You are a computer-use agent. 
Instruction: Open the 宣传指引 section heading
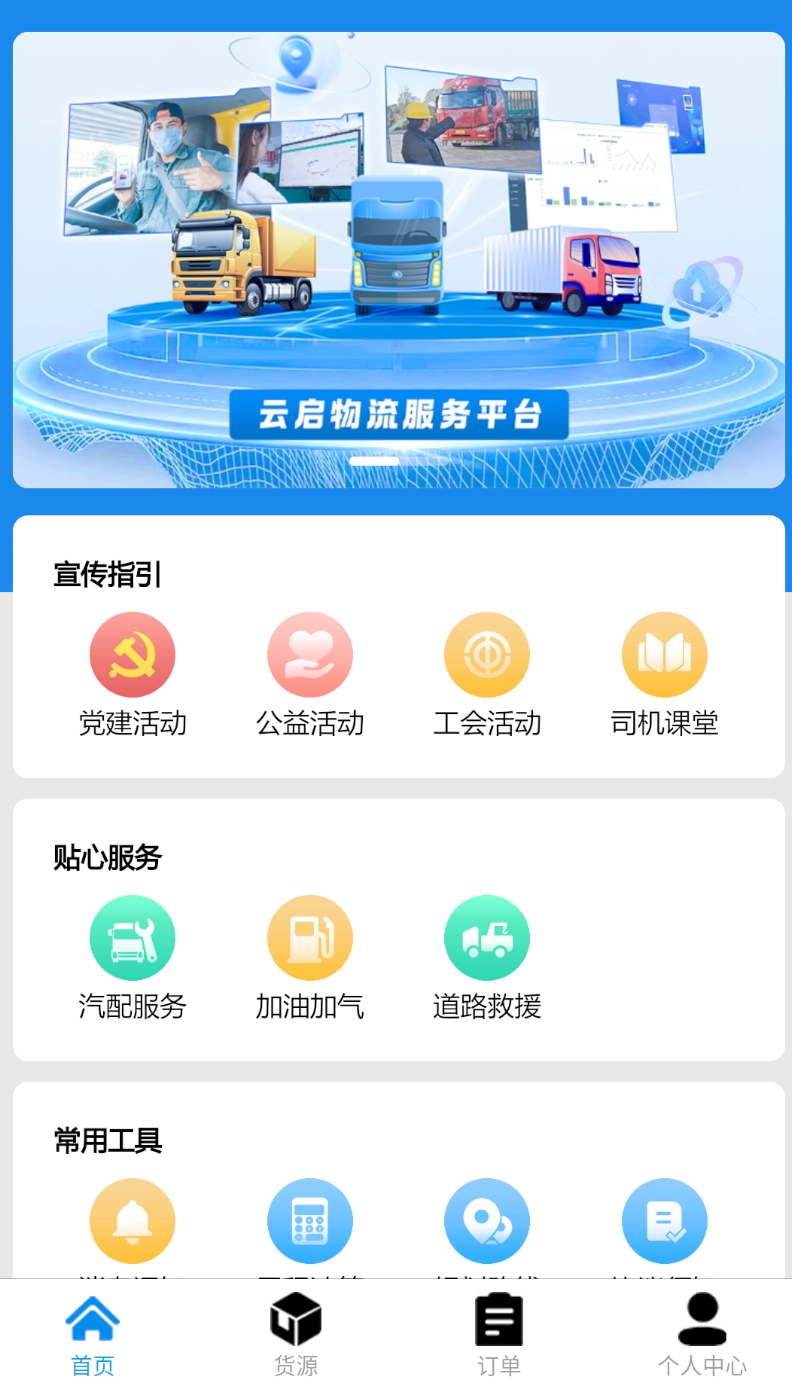click(106, 576)
